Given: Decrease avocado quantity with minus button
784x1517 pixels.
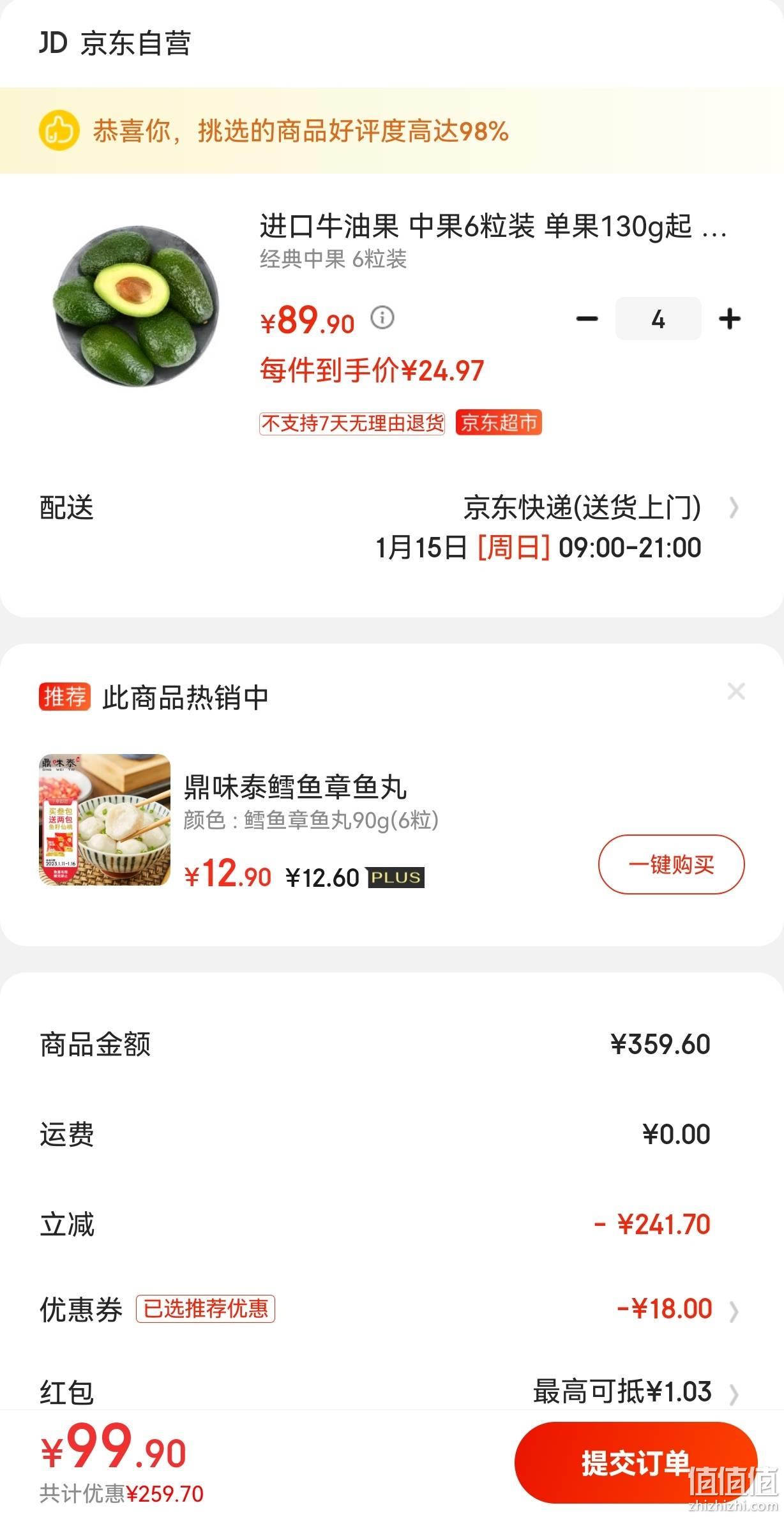Looking at the screenshot, I should point(587,319).
